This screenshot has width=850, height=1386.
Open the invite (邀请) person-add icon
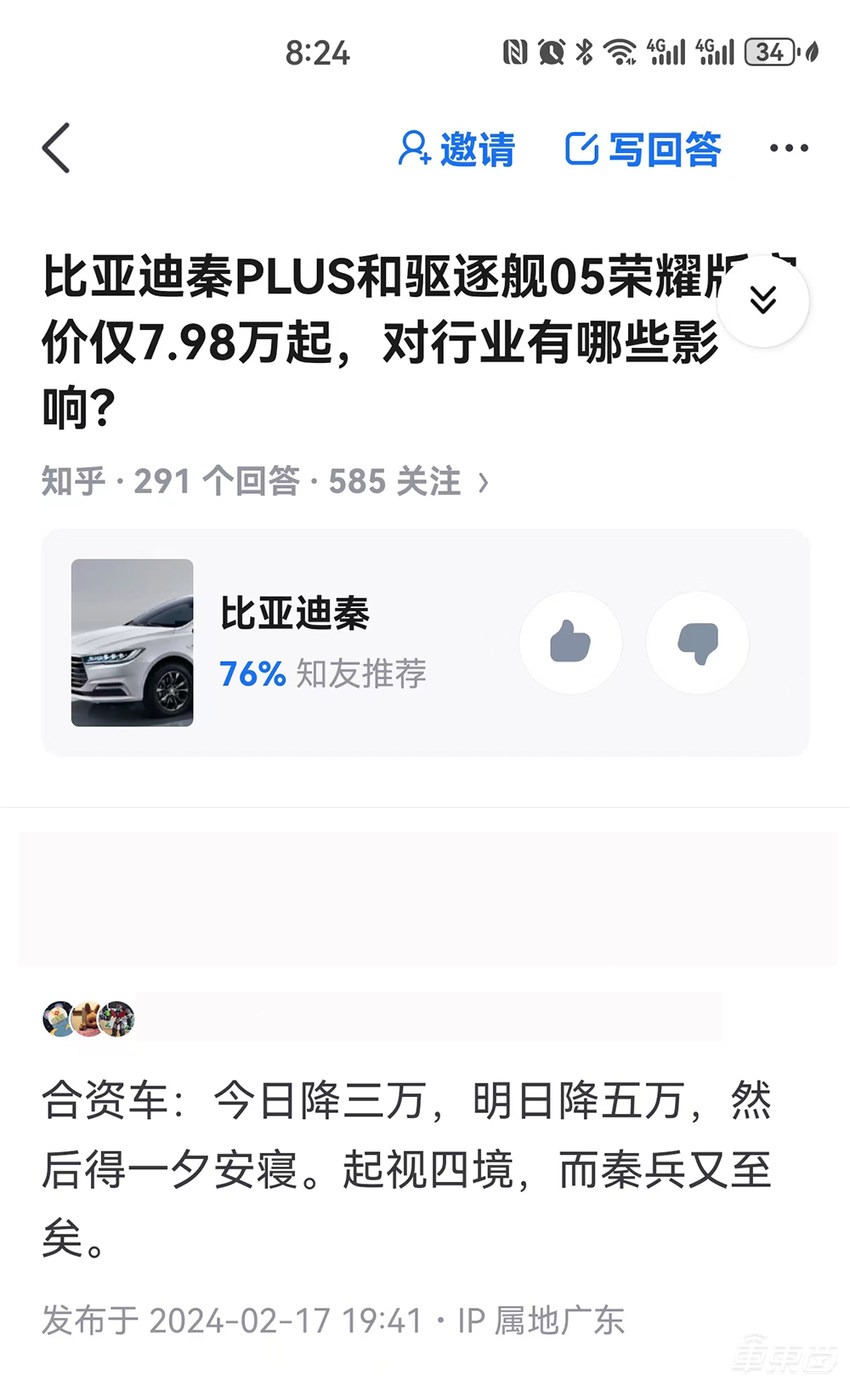pyautogui.click(x=415, y=148)
